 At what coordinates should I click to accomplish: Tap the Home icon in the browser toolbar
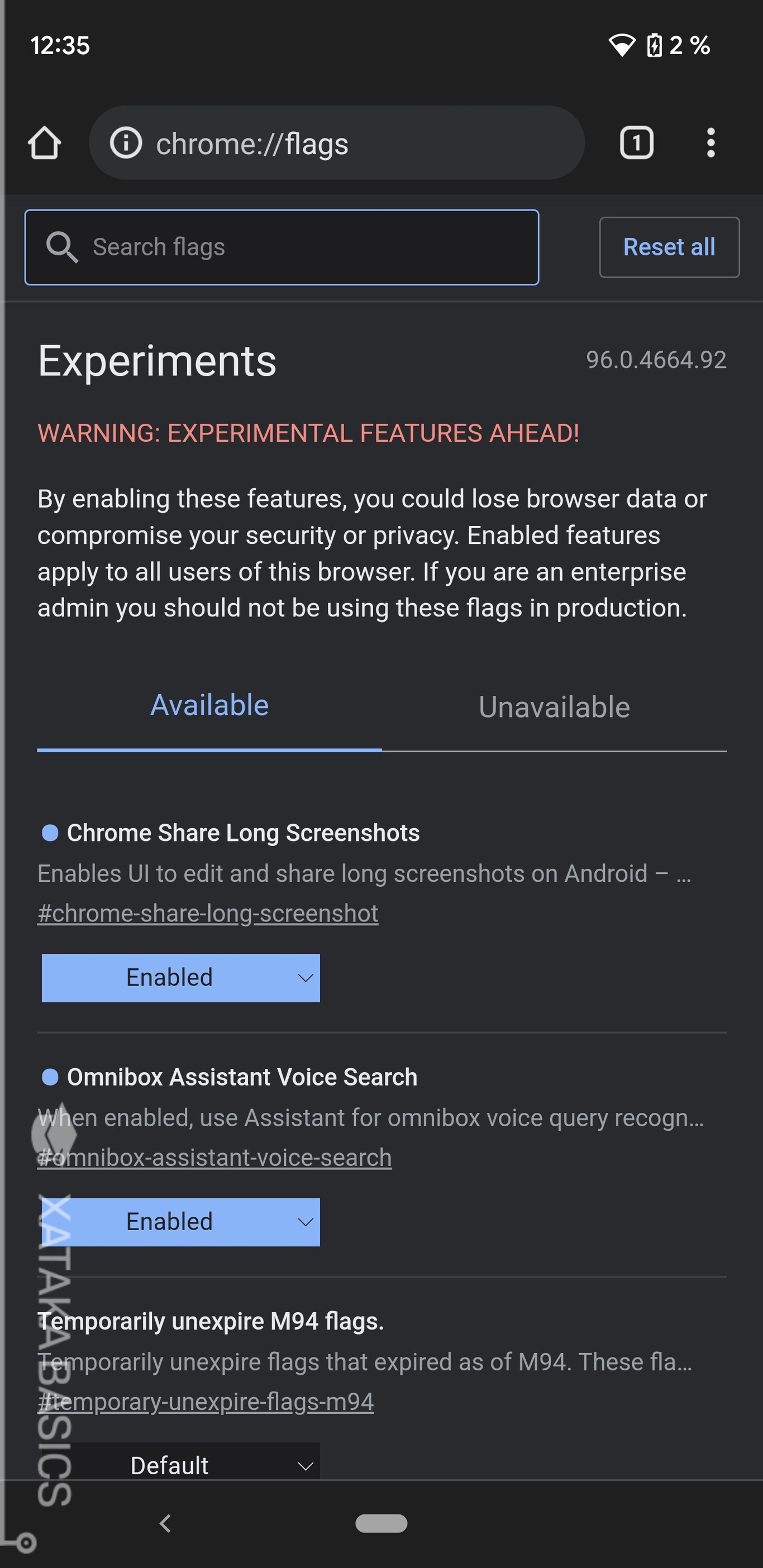46,143
